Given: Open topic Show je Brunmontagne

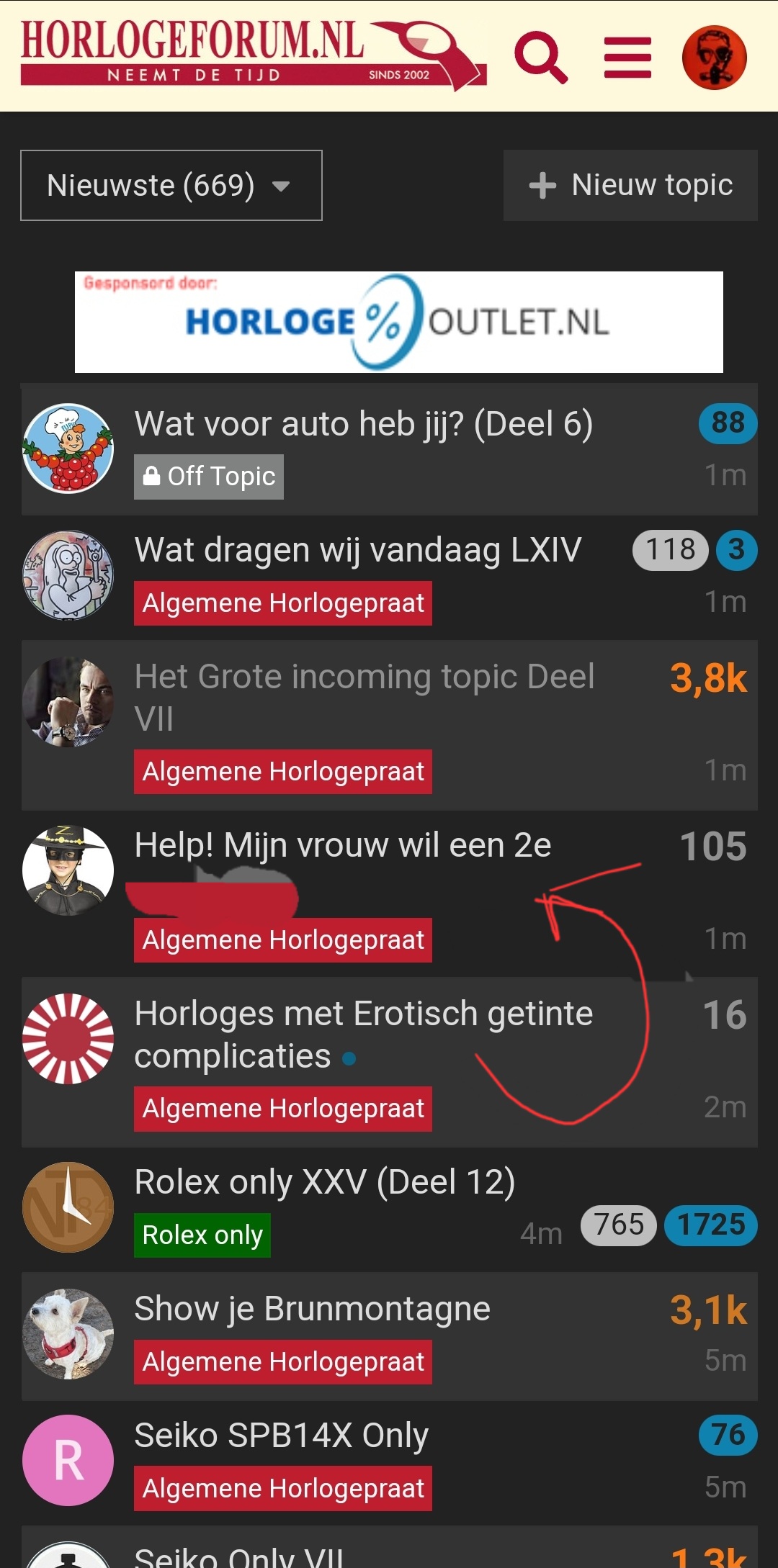Looking at the screenshot, I should coord(313,1309).
